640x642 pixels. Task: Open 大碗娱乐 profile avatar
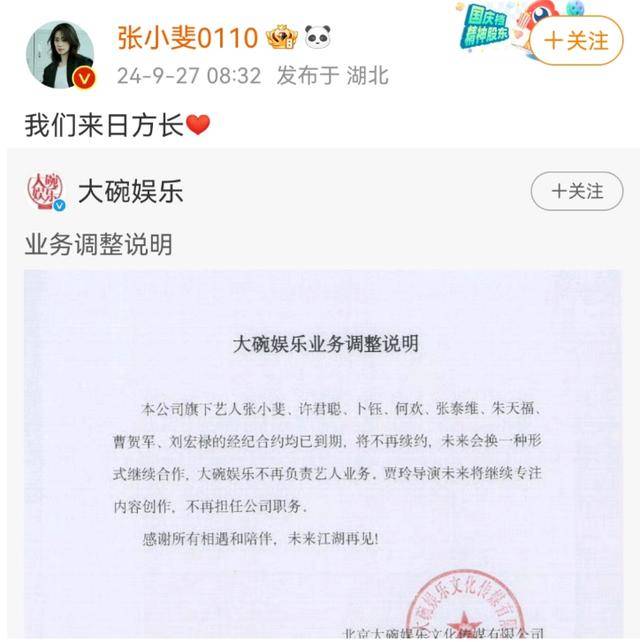point(46,191)
